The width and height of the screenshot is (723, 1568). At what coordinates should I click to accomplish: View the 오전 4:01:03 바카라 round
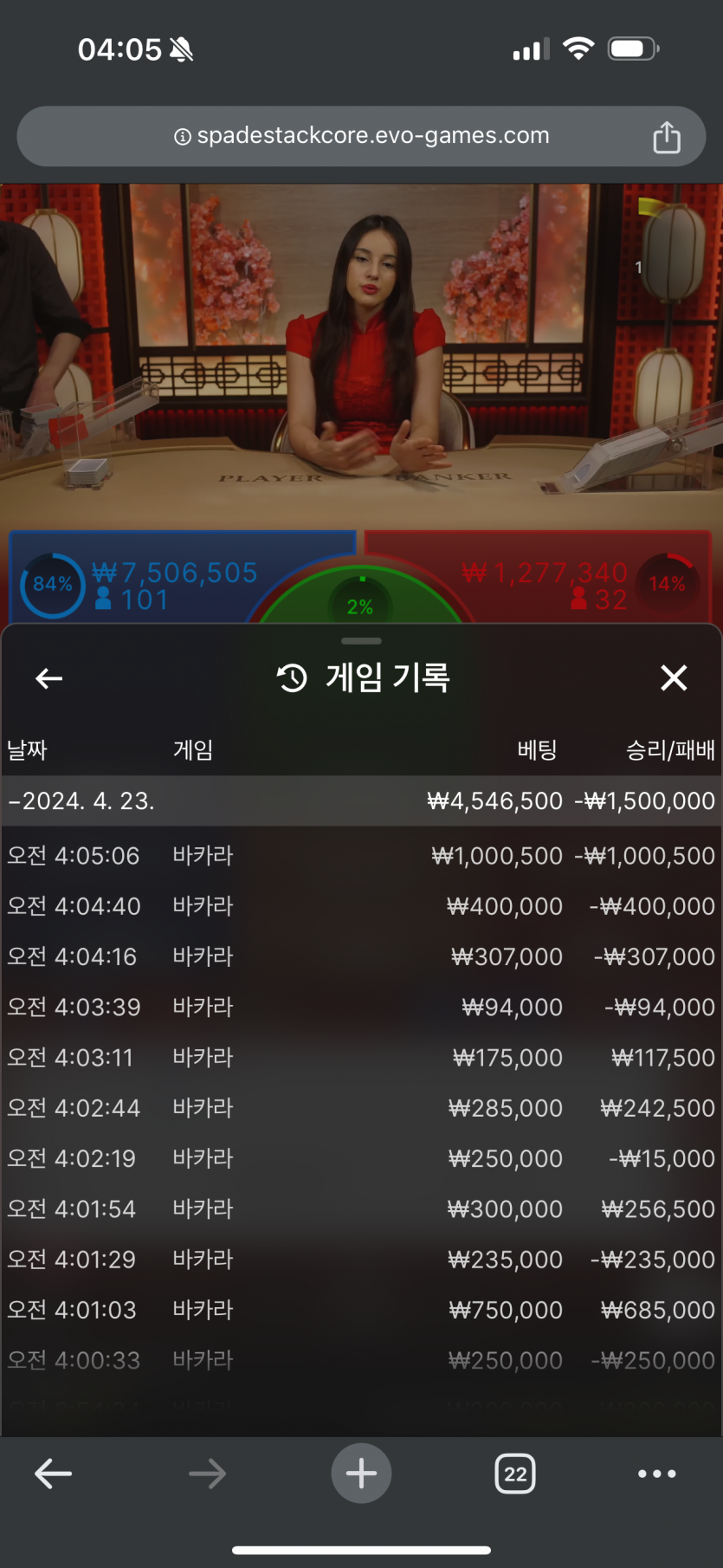[361, 1310]
